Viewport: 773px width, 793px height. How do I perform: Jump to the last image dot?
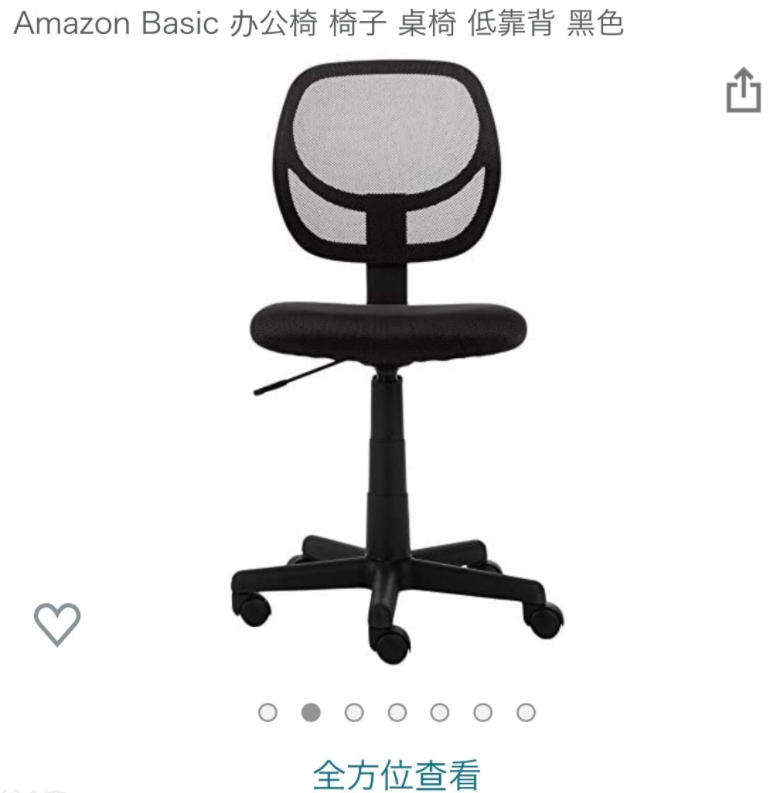point(526,713)
